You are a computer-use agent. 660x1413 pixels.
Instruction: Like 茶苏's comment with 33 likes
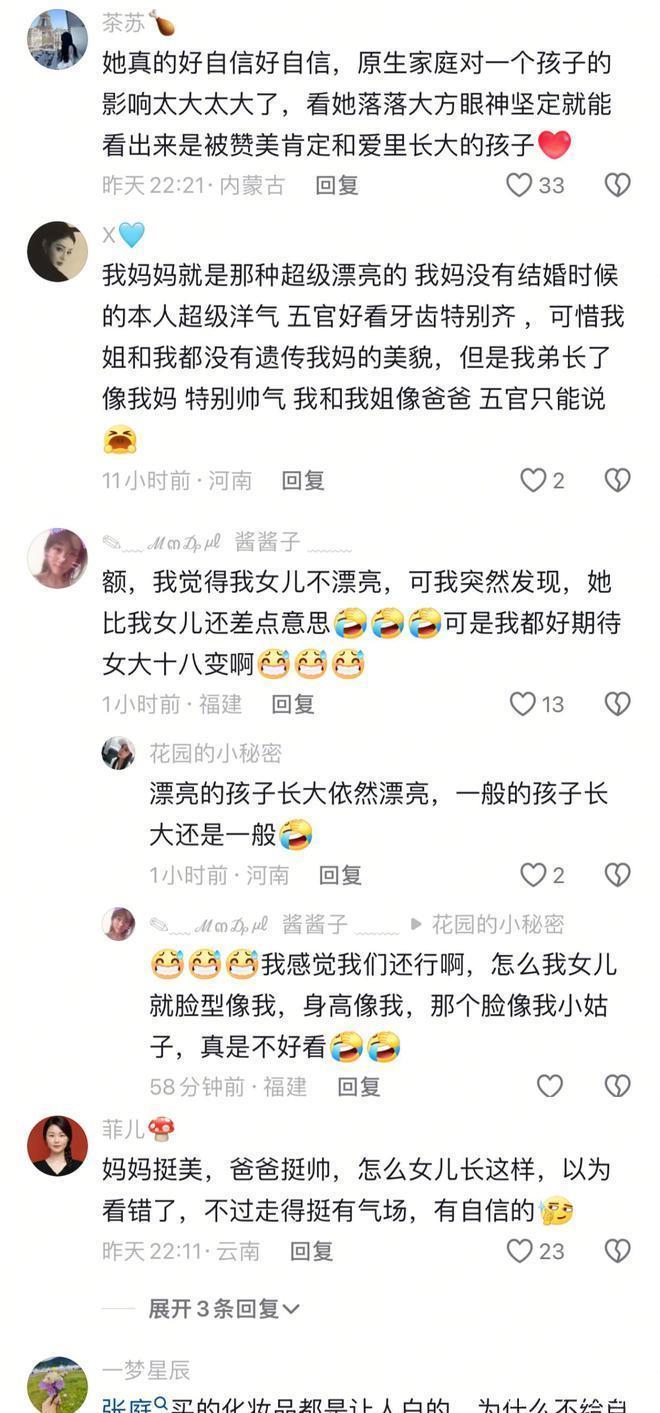(x=519, y=184)
